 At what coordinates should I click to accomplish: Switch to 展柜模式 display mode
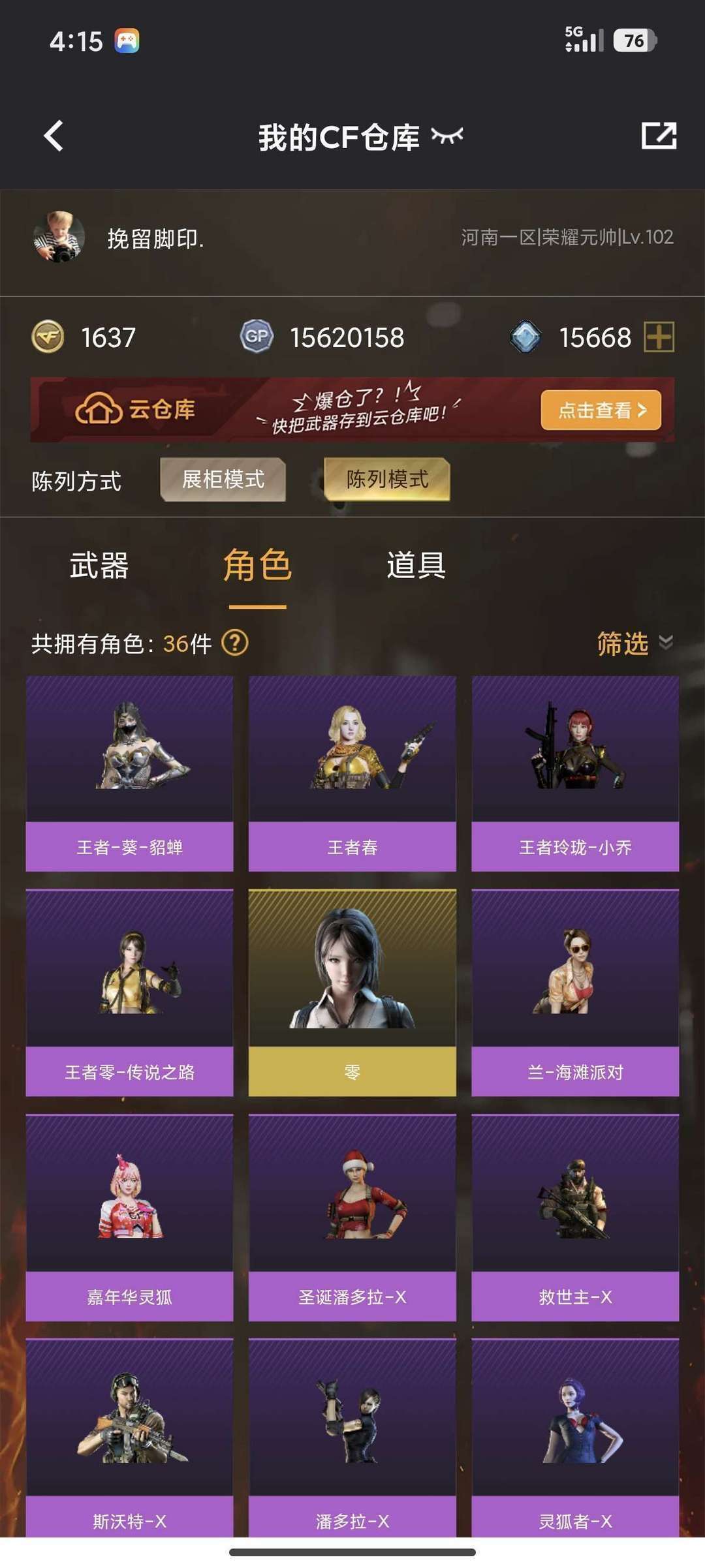click(223, 480)
